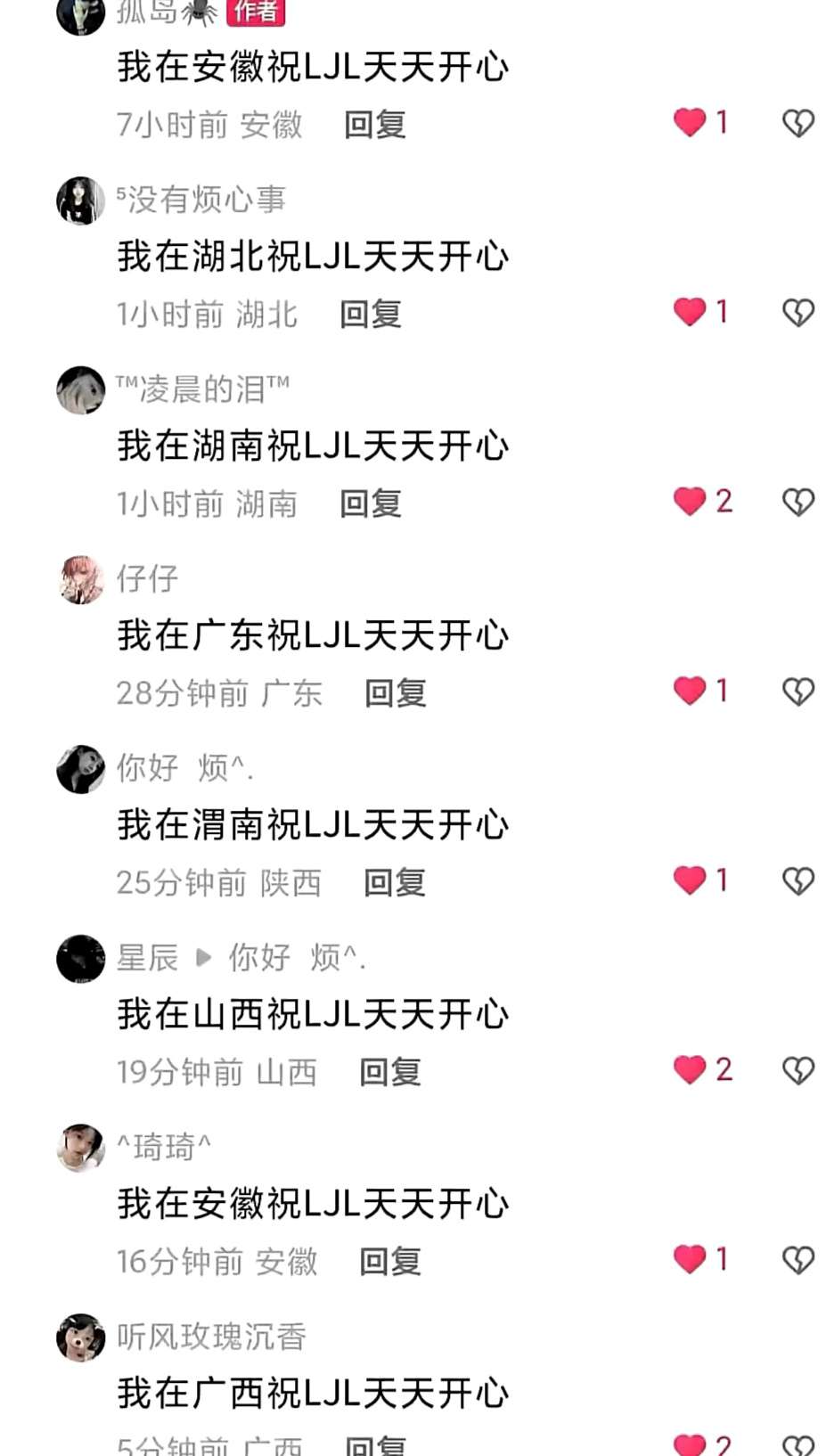Reply to the 渭南 comment from 陕西
Viewport: 826px width, 1456px height.
395,882
